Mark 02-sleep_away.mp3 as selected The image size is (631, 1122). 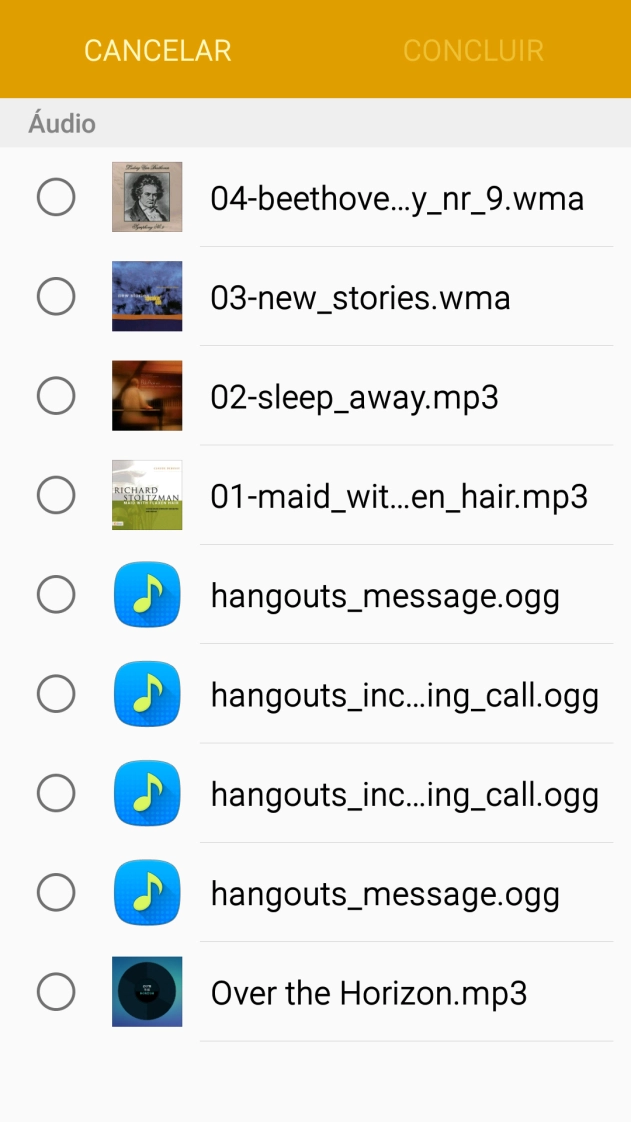(x=56, y=396)
